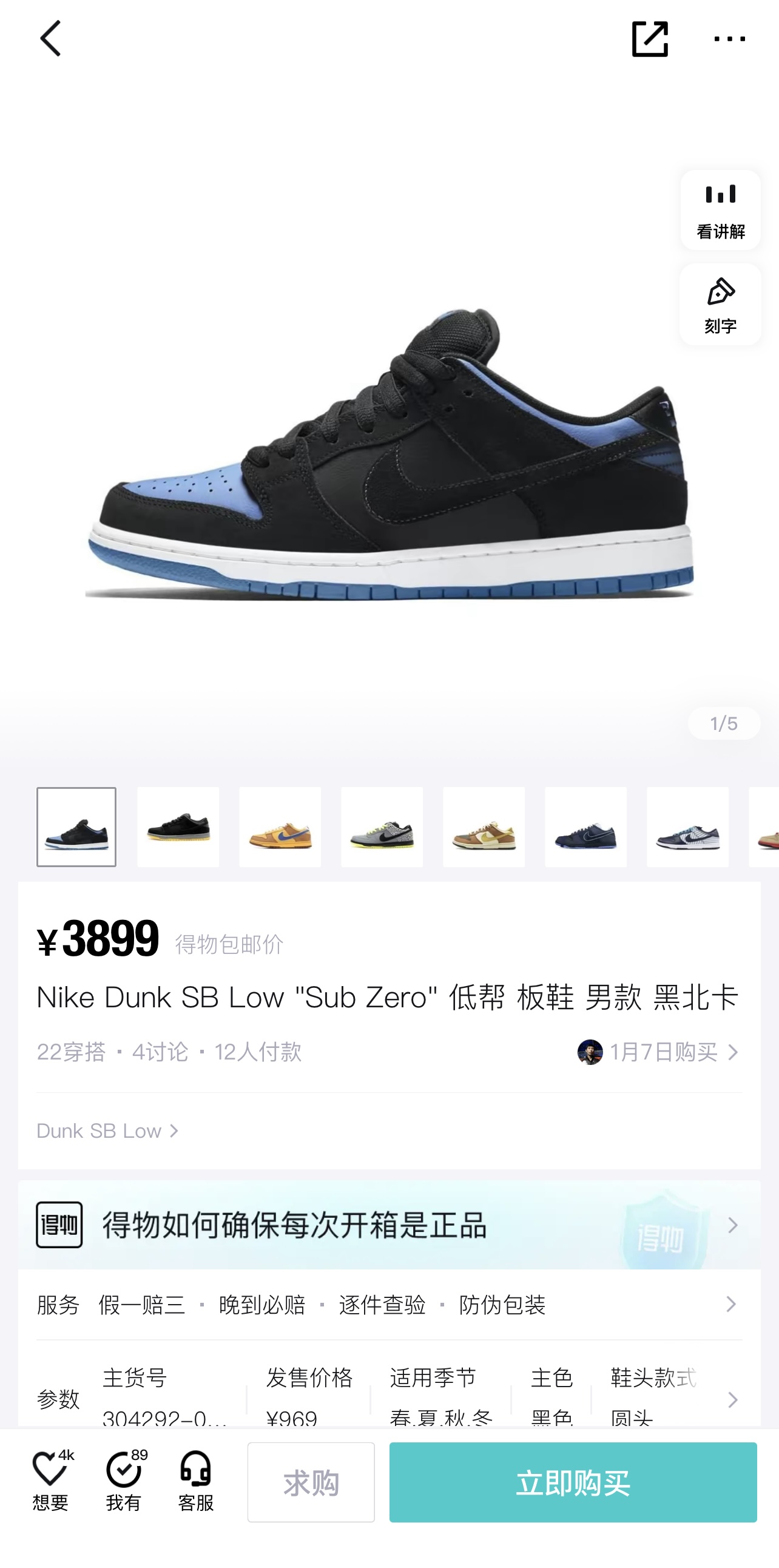The height and width of the screenshot is (1568, 779).
Task: Open the 刻字 engraving option
Action: 721,305
